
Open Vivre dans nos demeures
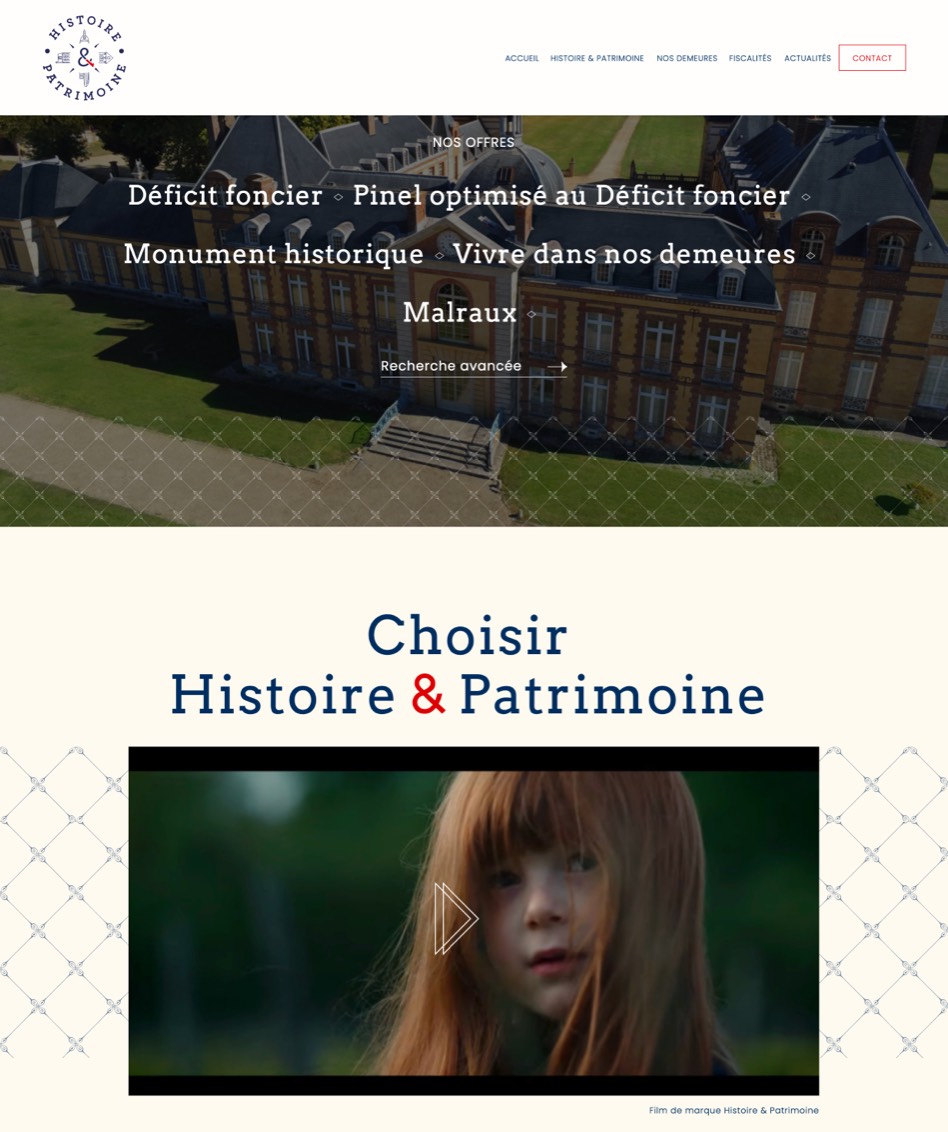pyautogui.click(x=624, y=254)
